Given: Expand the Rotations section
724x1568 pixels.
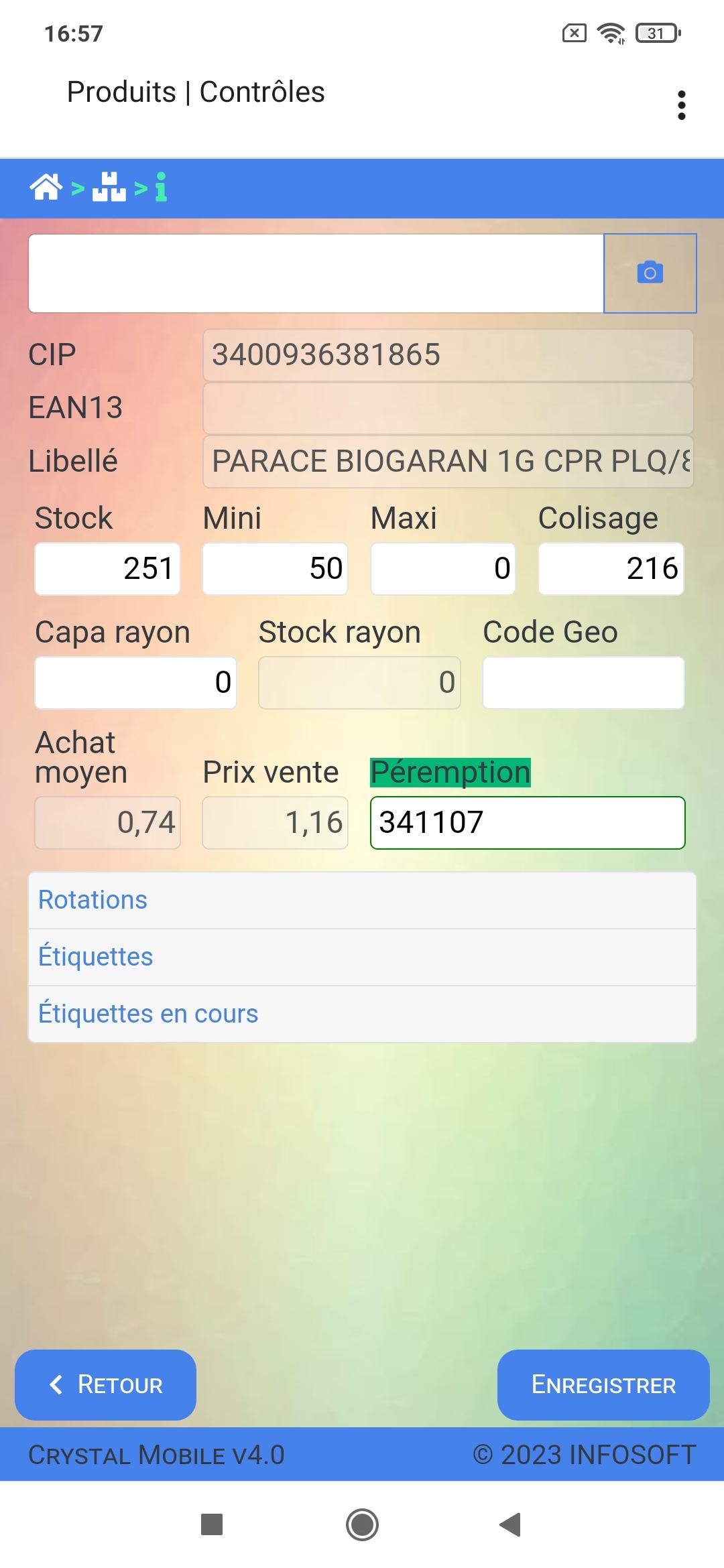Looking at the screenshot, I should pyautogui.click(x=362, y=900).
